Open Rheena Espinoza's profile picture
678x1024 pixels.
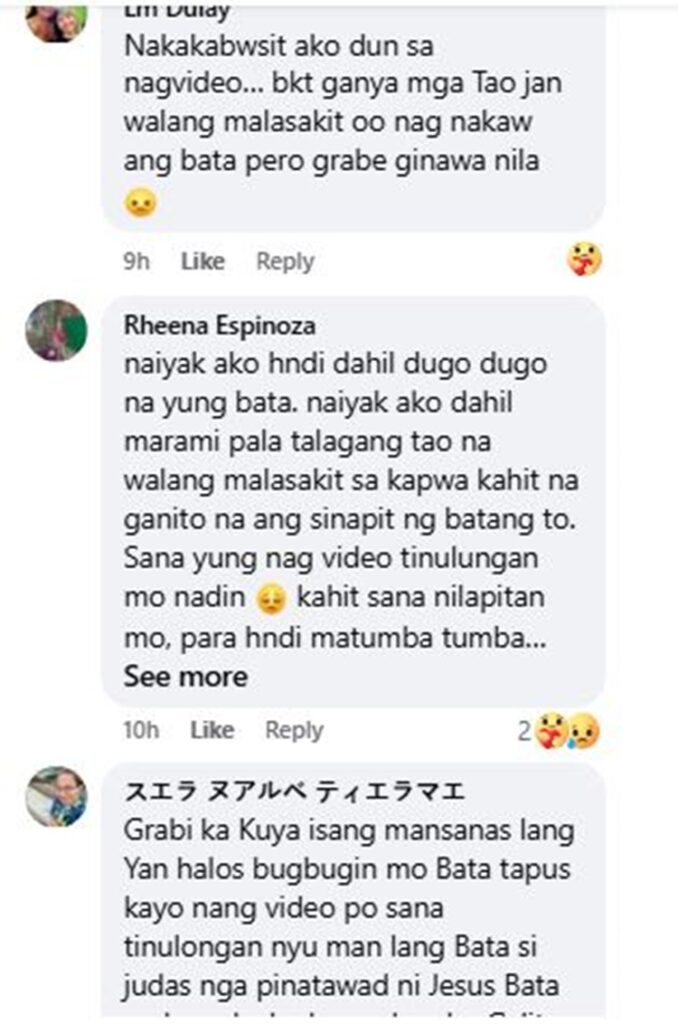tap(55, 330)
